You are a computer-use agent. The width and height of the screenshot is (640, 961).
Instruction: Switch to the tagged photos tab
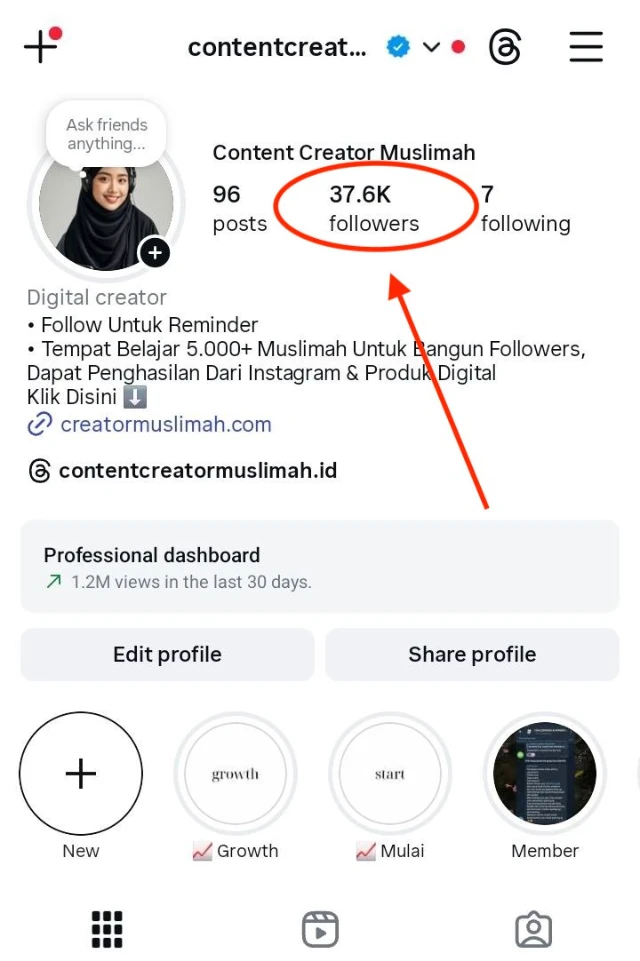tap(533, 929)
